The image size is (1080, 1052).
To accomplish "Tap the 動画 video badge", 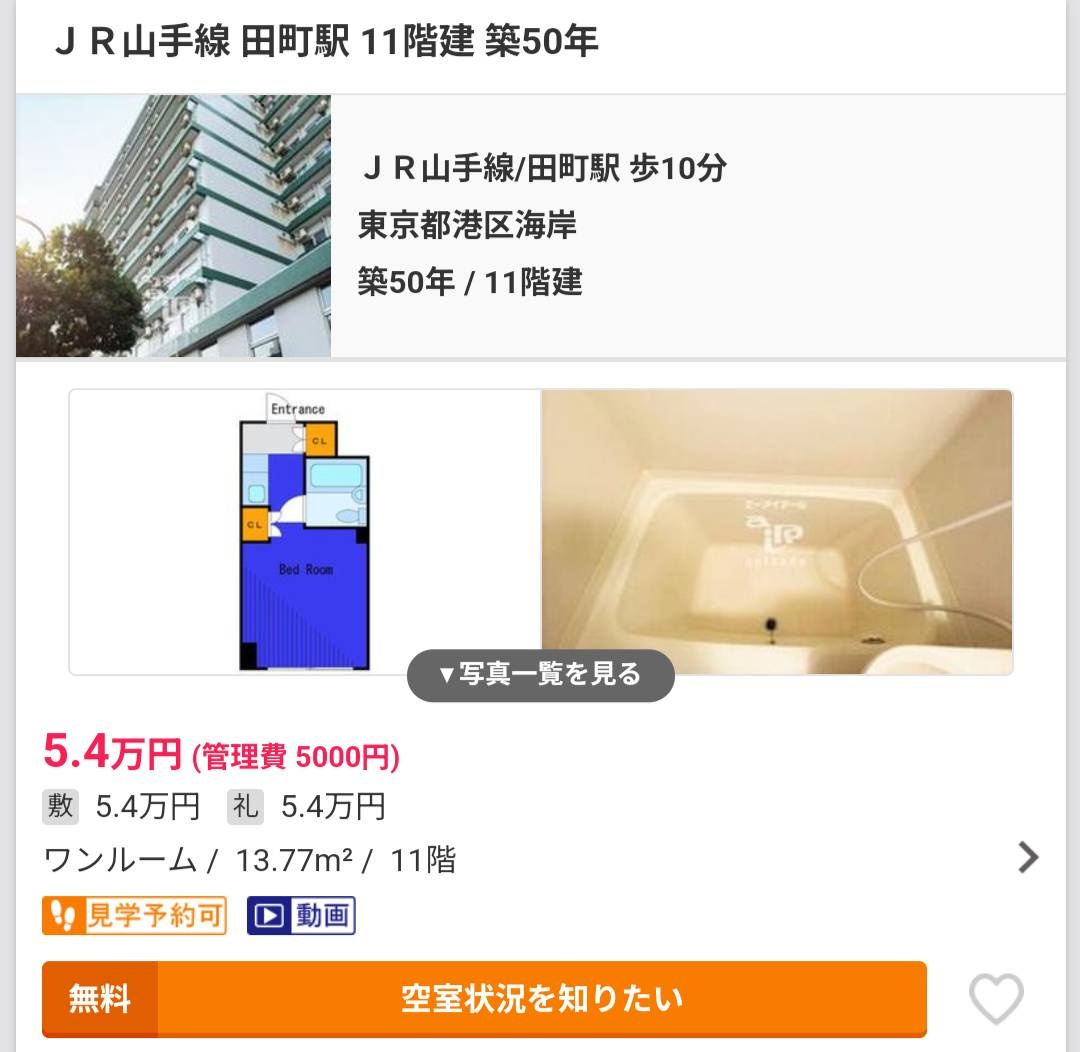I will 301,915.
